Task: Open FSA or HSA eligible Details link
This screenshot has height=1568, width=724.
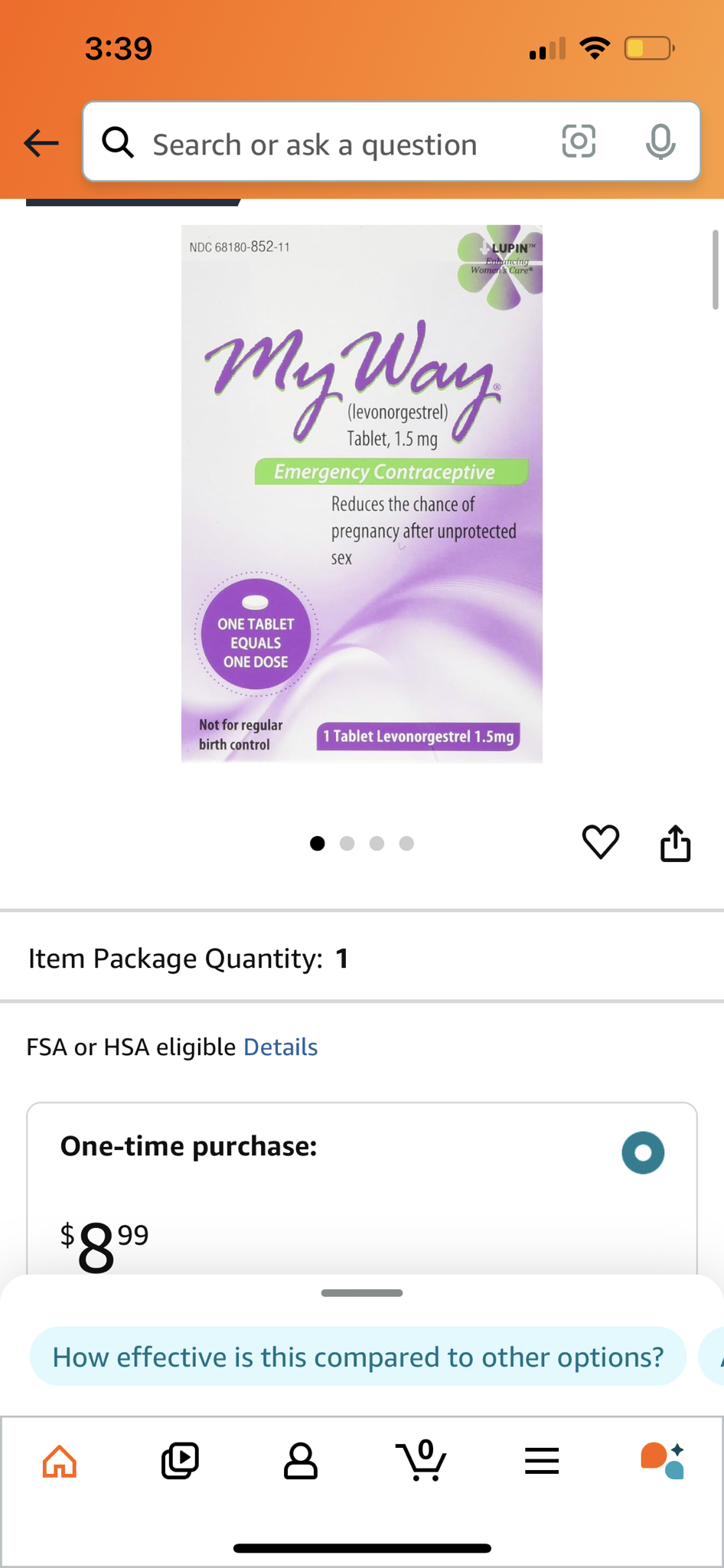Action: pos(280,1047)
